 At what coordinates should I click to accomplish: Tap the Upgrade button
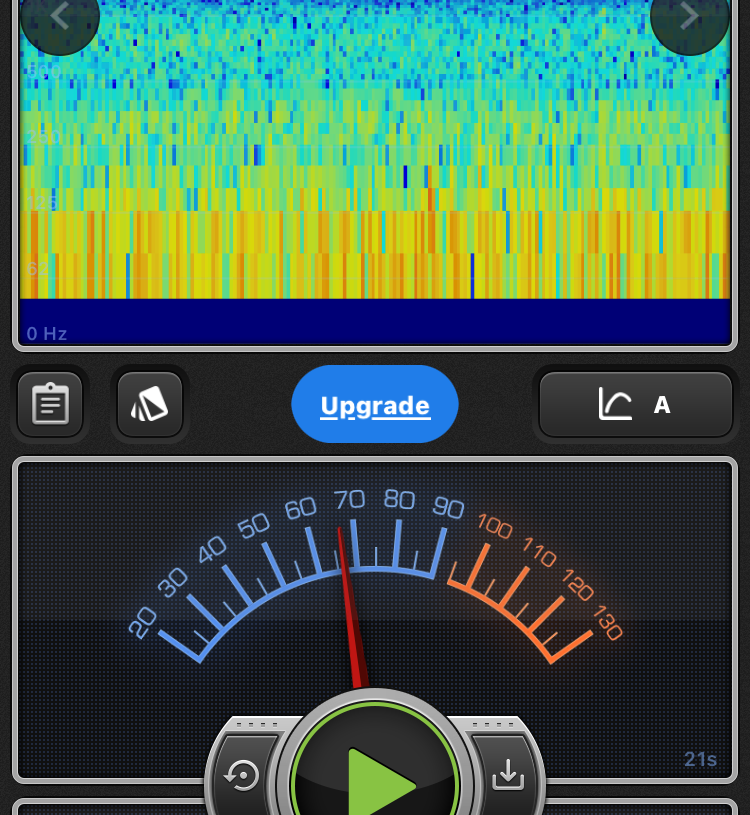375,405
